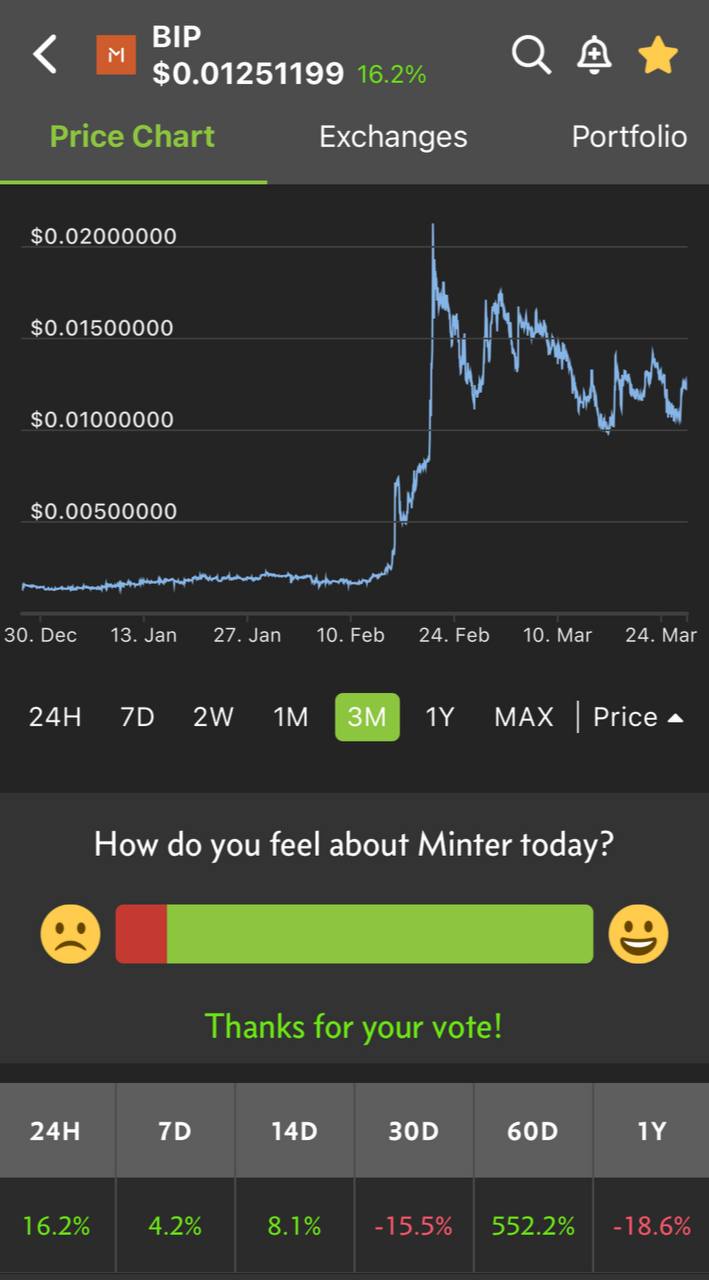Select the 7D chart range
709x1280 pixels.
[x=137, y=717]
